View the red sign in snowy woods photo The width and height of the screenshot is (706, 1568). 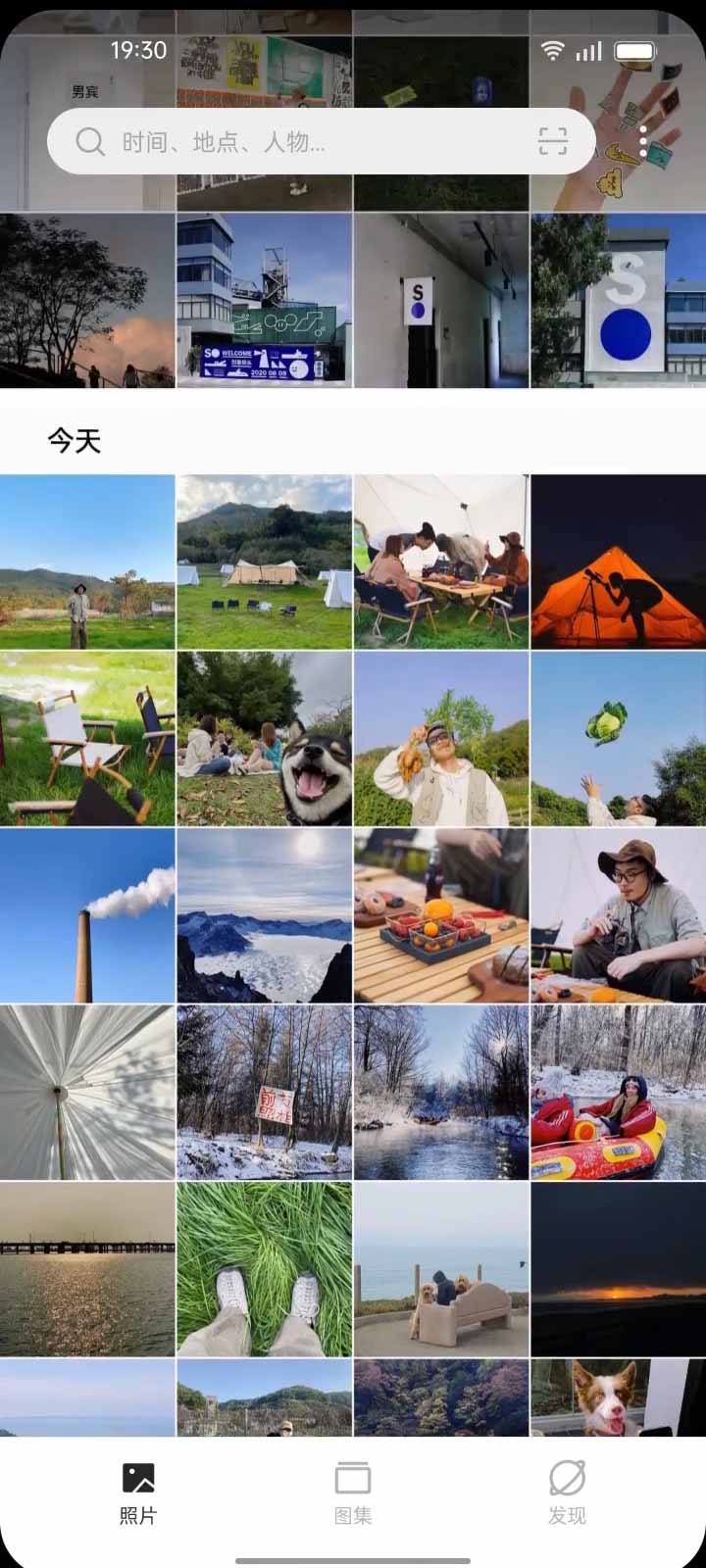(x=264, y=1092)
